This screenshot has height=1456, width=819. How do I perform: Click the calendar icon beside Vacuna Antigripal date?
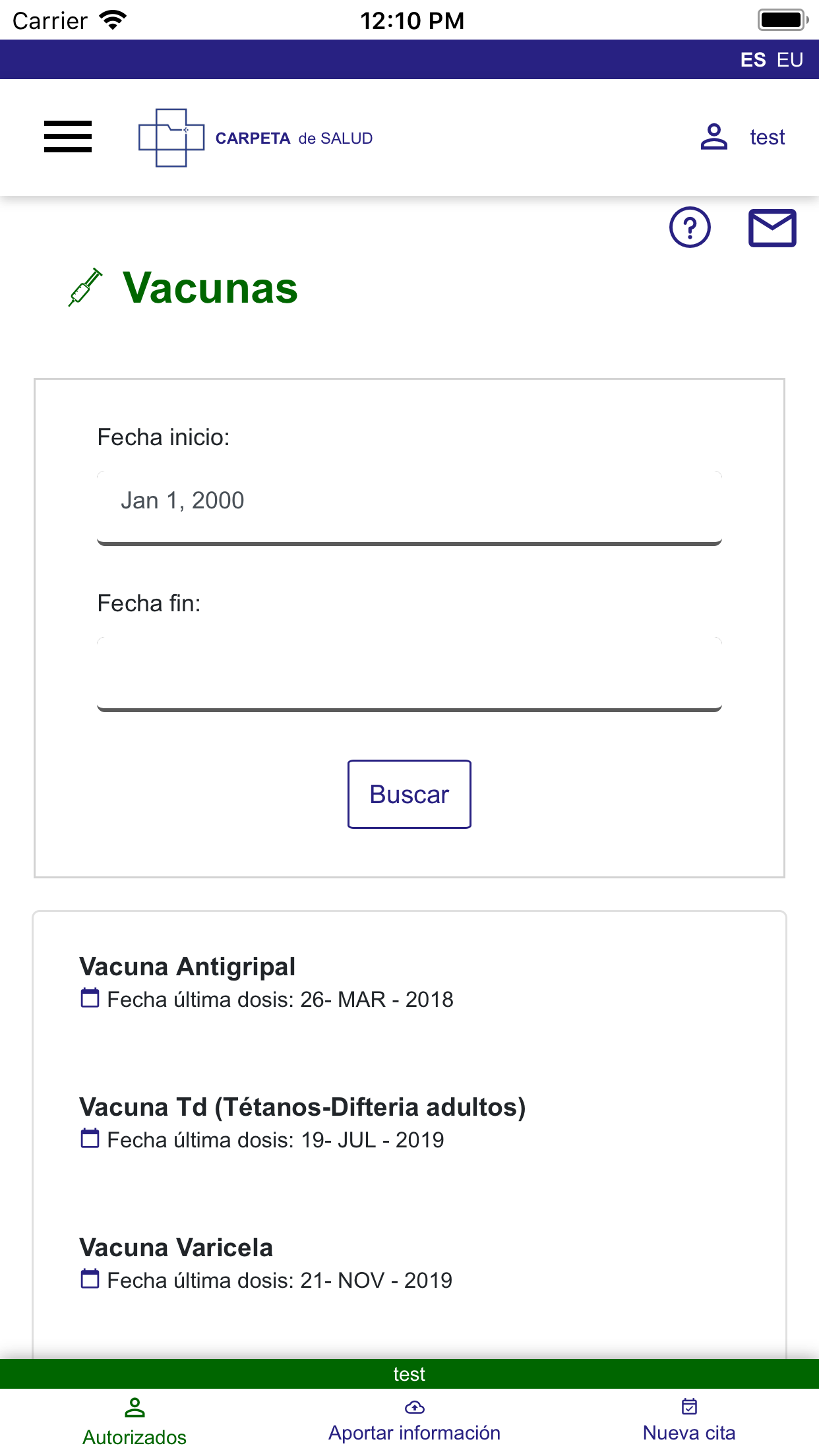coord(90,999)
